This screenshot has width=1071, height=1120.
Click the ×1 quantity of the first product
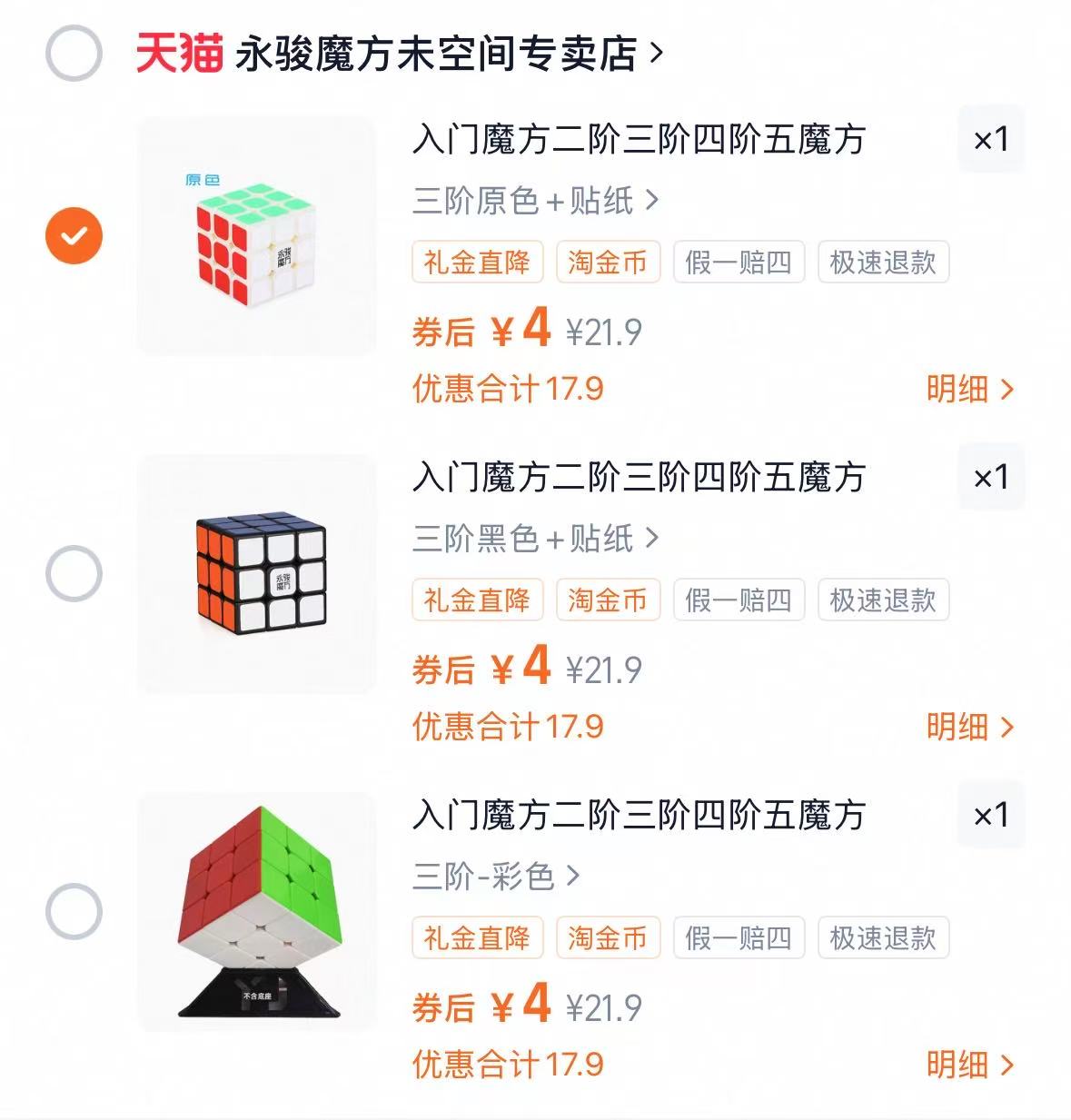pos(991,140)
